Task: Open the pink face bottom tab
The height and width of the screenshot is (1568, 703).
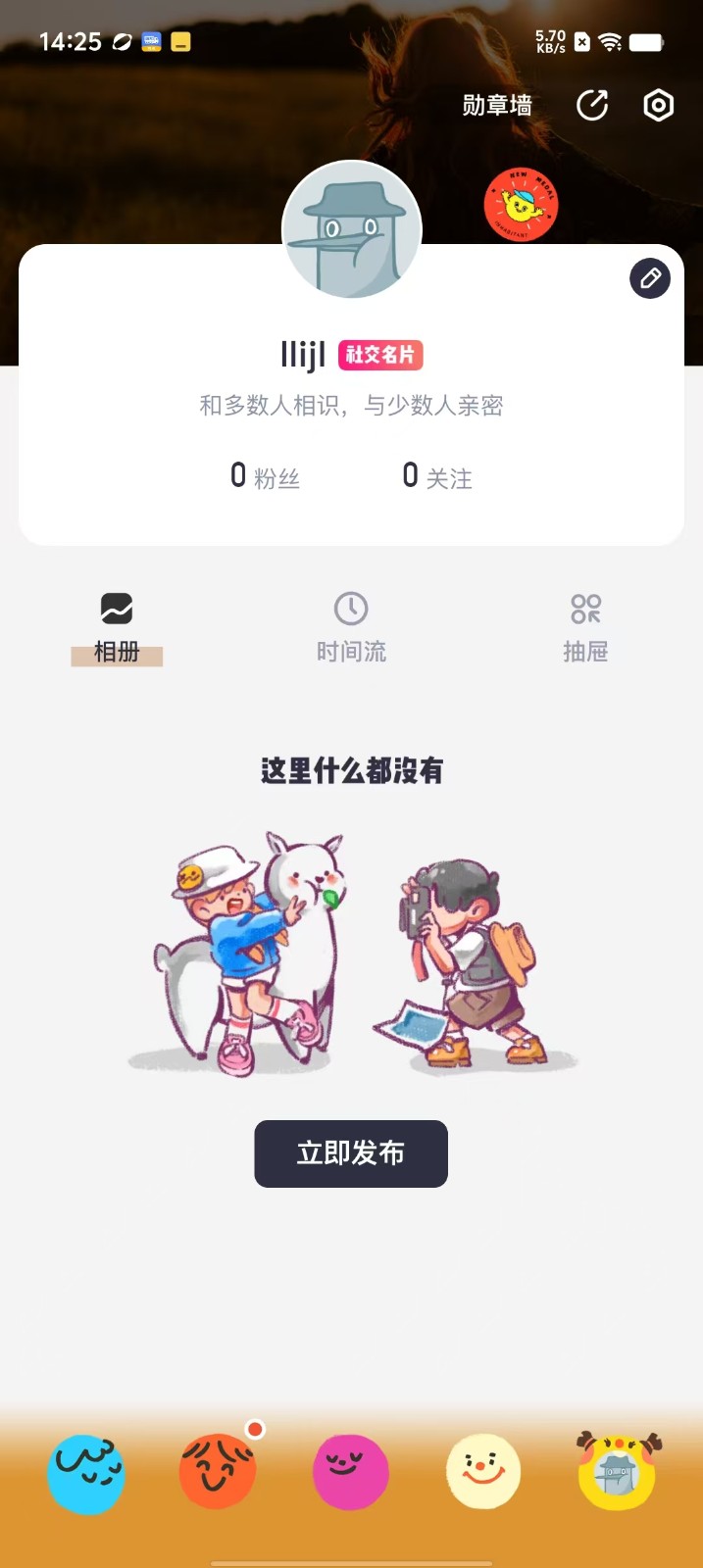Action: tap(351, 1472)
